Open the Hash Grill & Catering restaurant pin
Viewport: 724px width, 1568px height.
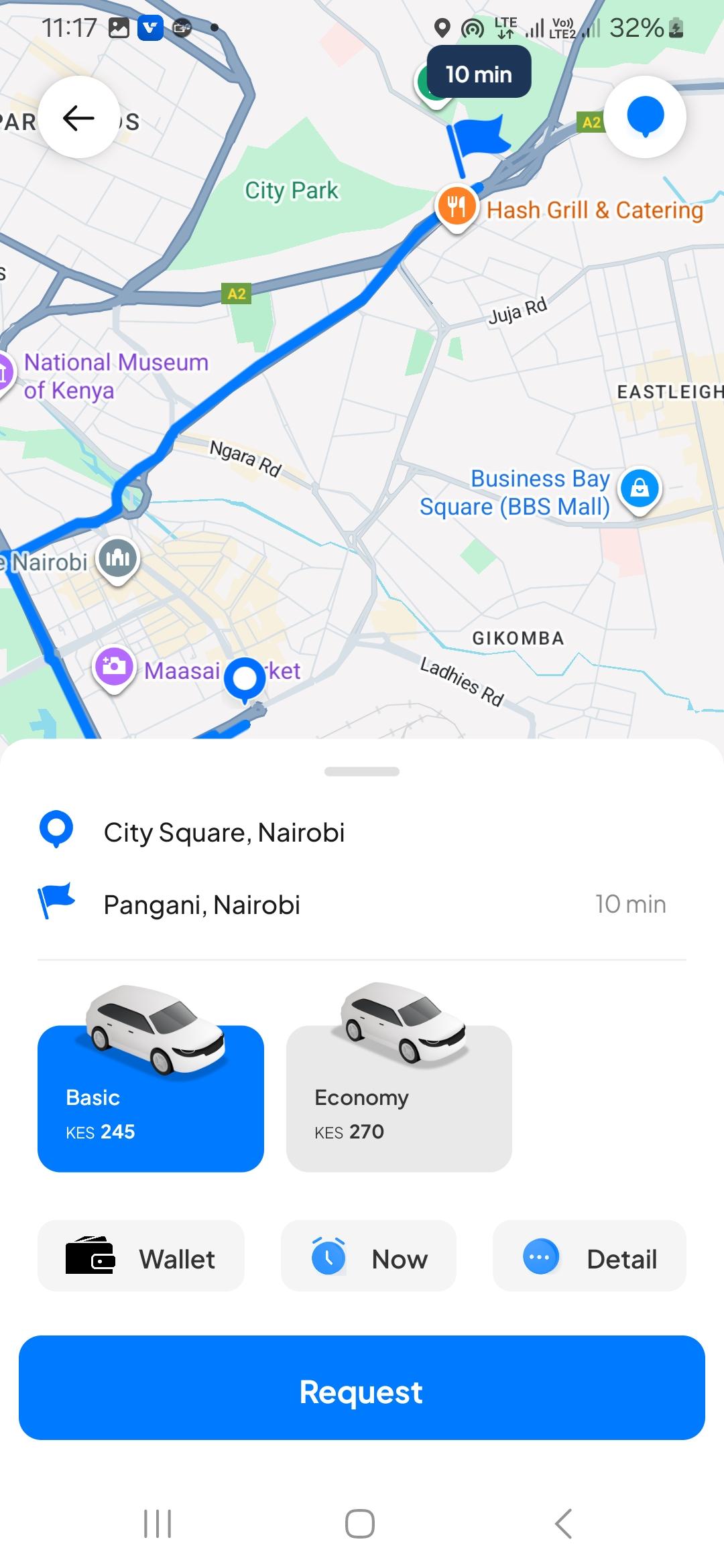(x=456, y=206)
